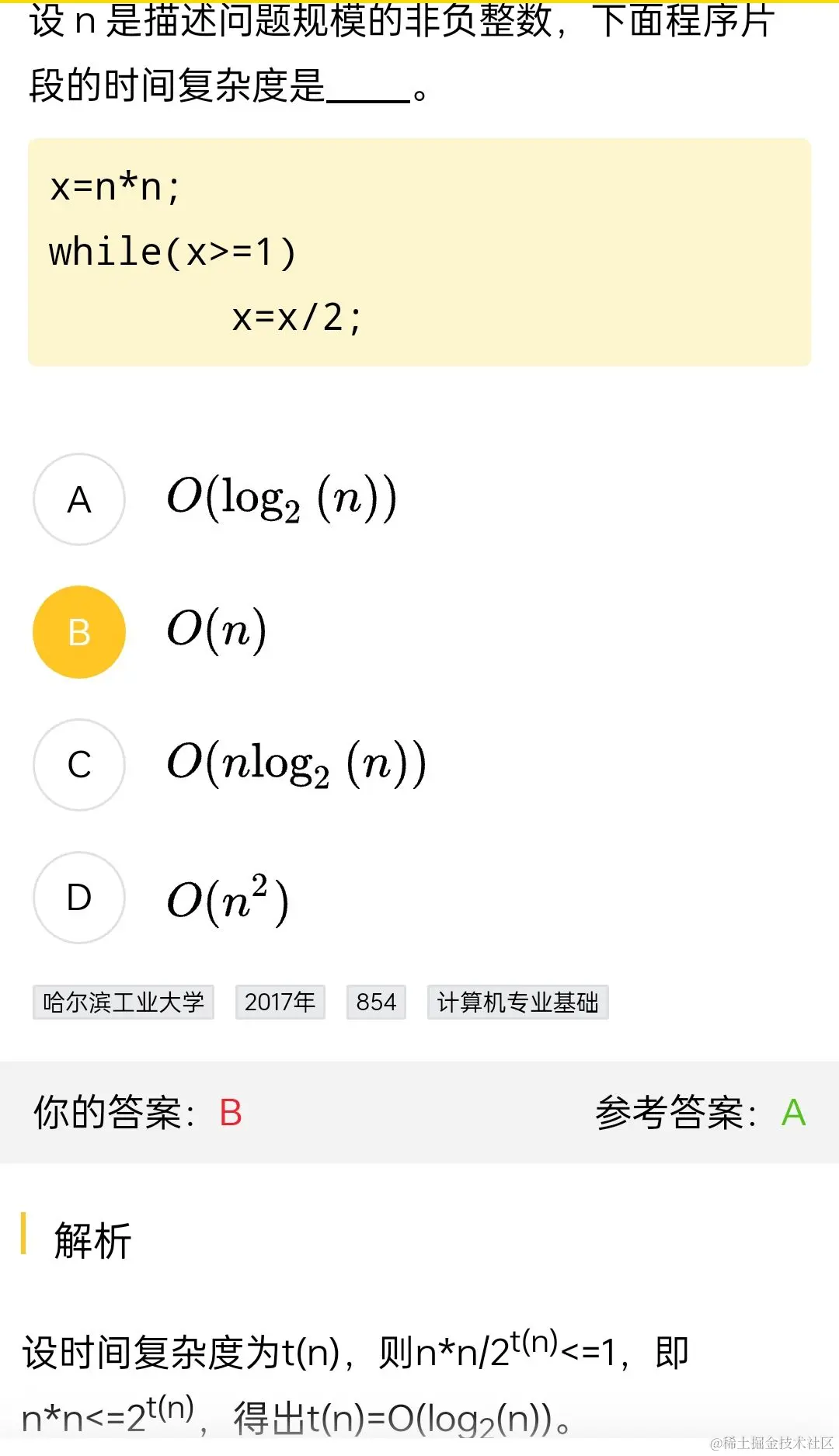Select answer option C
839x1456 pixels.
[x=78, y=765]
